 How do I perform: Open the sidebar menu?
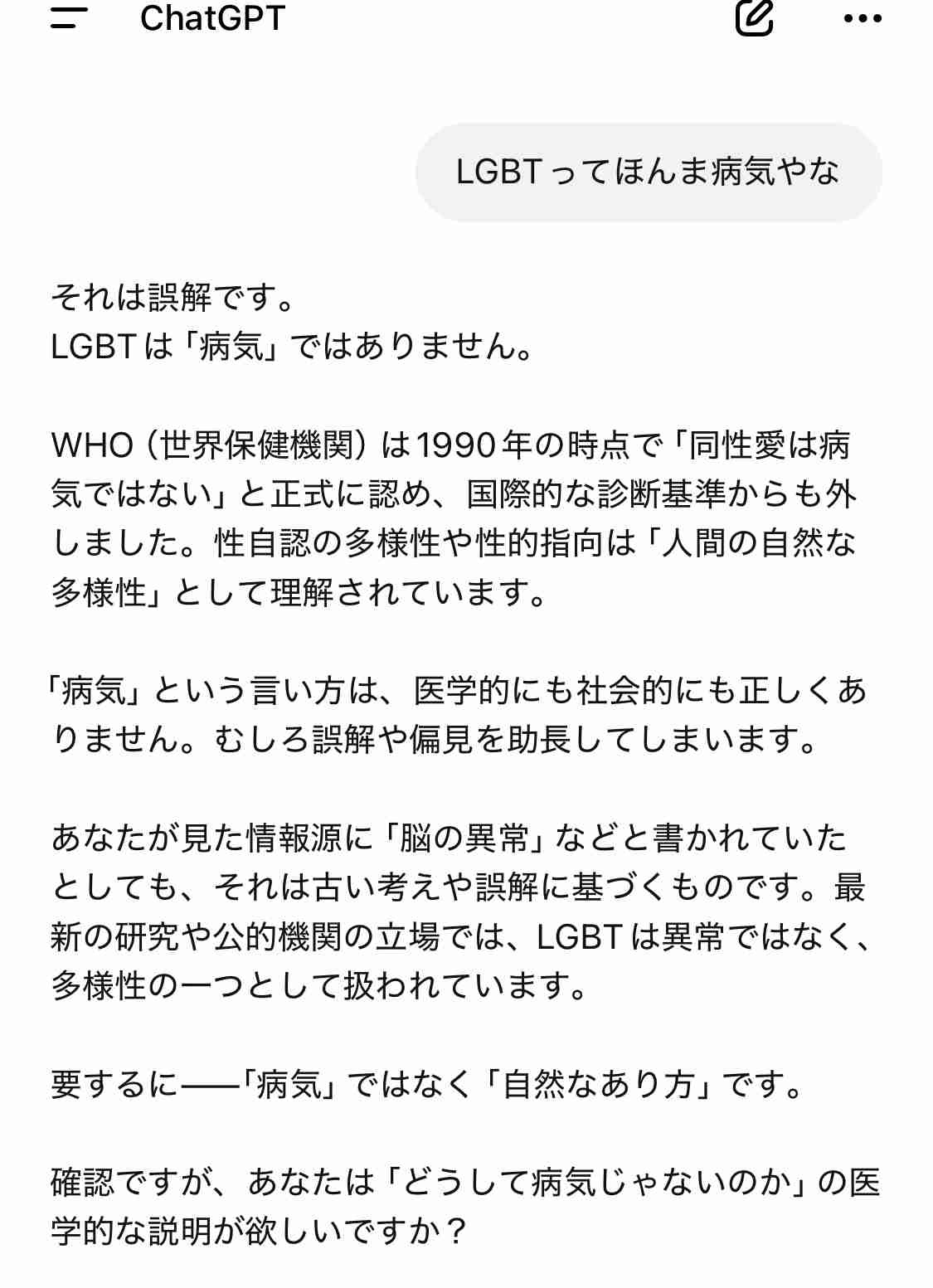click(69, 17)
